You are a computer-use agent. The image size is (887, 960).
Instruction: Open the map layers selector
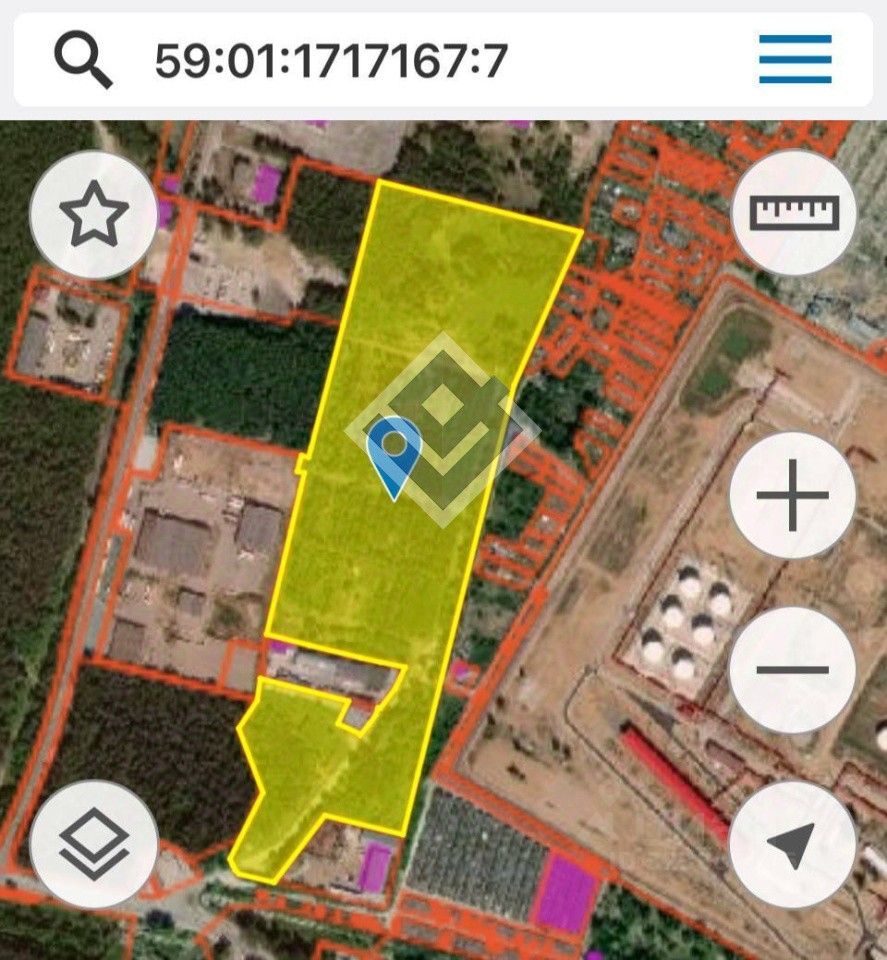coord(94,845)
